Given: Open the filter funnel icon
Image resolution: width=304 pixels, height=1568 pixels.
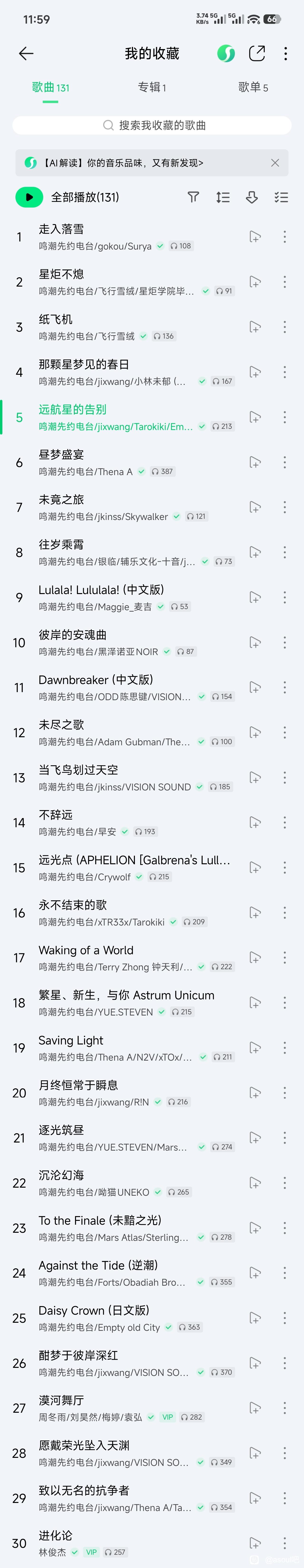Looking at the screenshot, I should tap(193, 197).
